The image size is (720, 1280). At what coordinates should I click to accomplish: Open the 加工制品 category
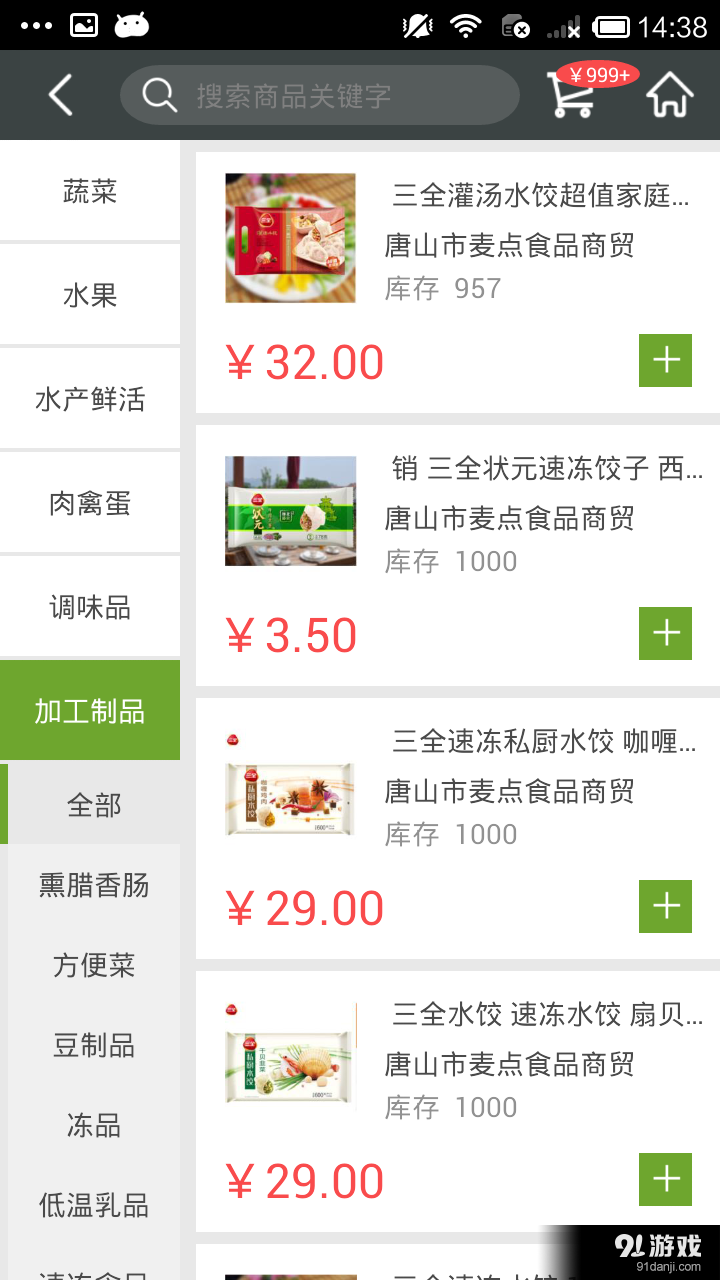(x=89, y=709)
